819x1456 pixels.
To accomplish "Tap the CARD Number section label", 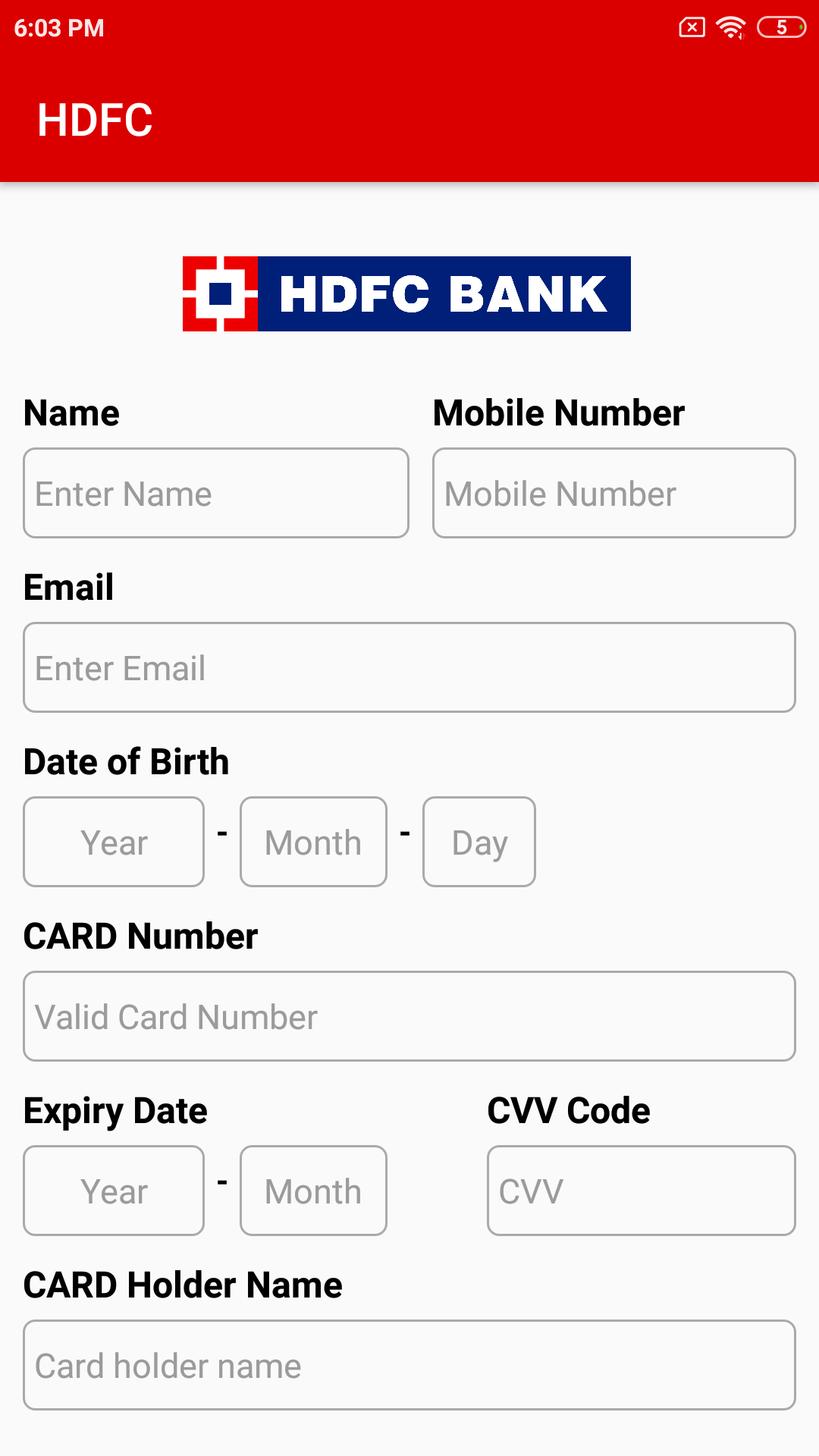I will click(x=141, y=936).
